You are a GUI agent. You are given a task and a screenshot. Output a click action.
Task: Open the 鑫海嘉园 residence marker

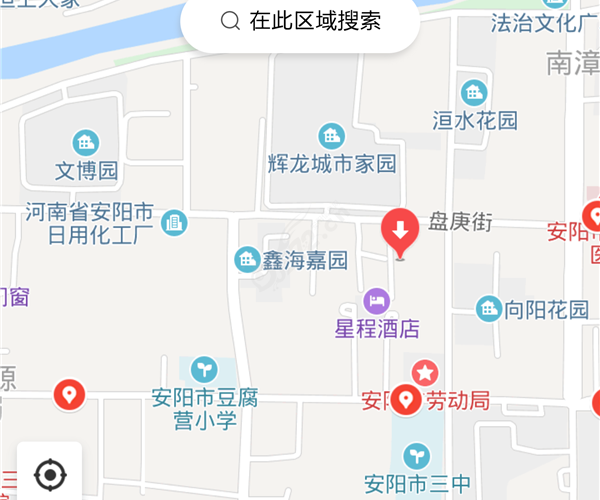(246, 261)
